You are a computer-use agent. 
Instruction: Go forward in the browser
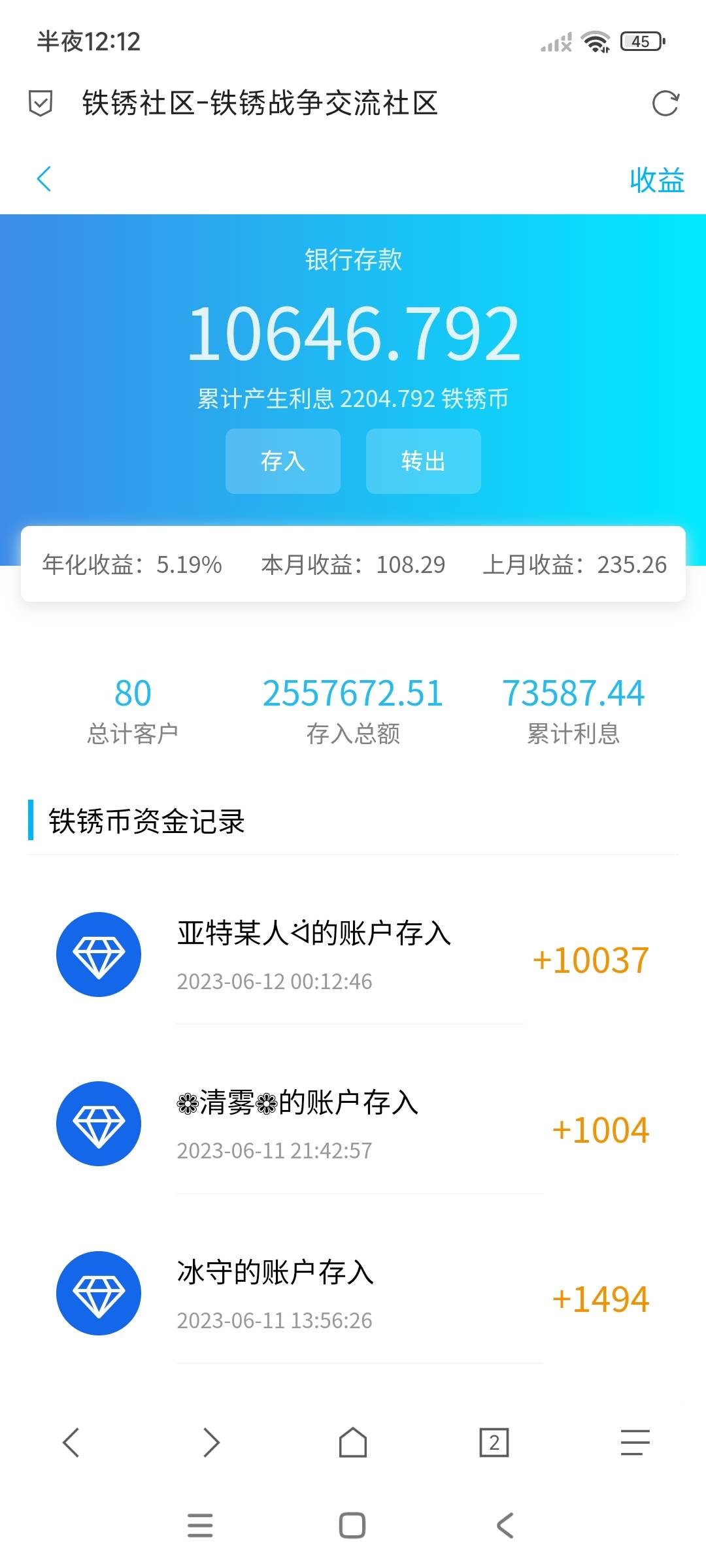pyautogui.click(x=211, y=1443)
